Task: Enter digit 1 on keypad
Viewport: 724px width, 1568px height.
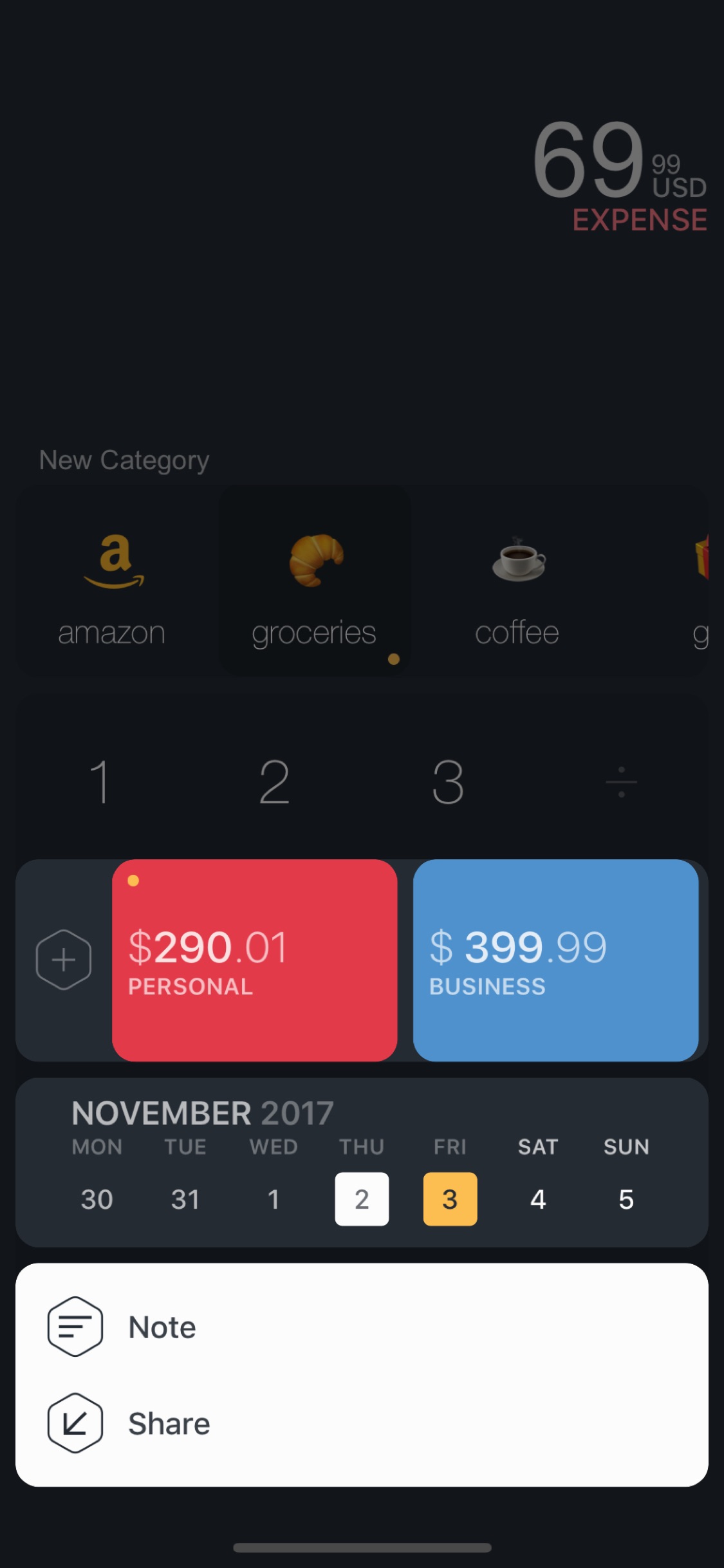Action: [100, 782]
